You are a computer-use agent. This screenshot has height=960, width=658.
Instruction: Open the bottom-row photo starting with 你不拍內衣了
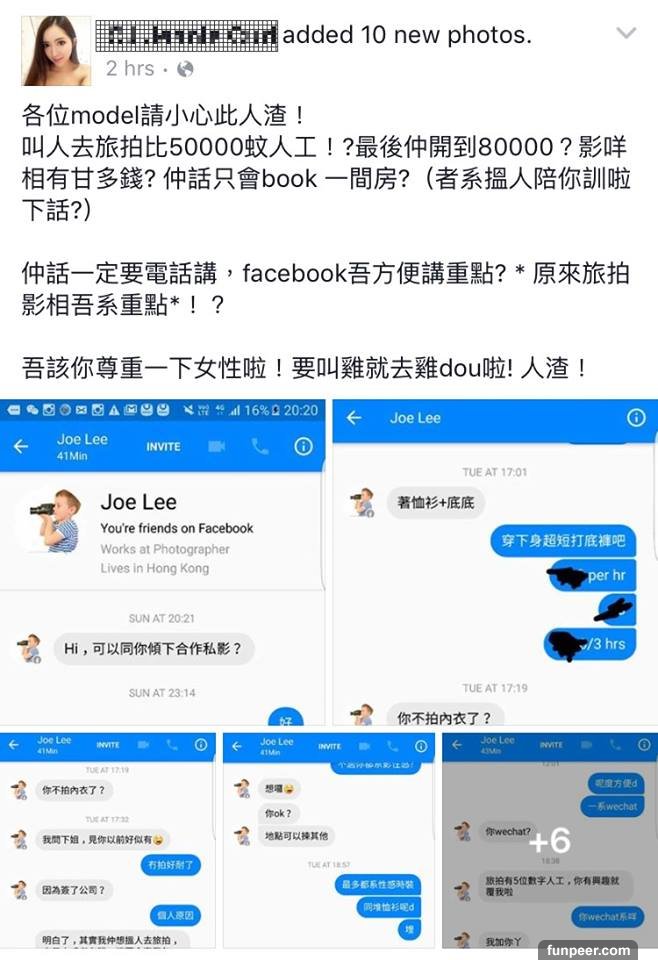[108, 840]
